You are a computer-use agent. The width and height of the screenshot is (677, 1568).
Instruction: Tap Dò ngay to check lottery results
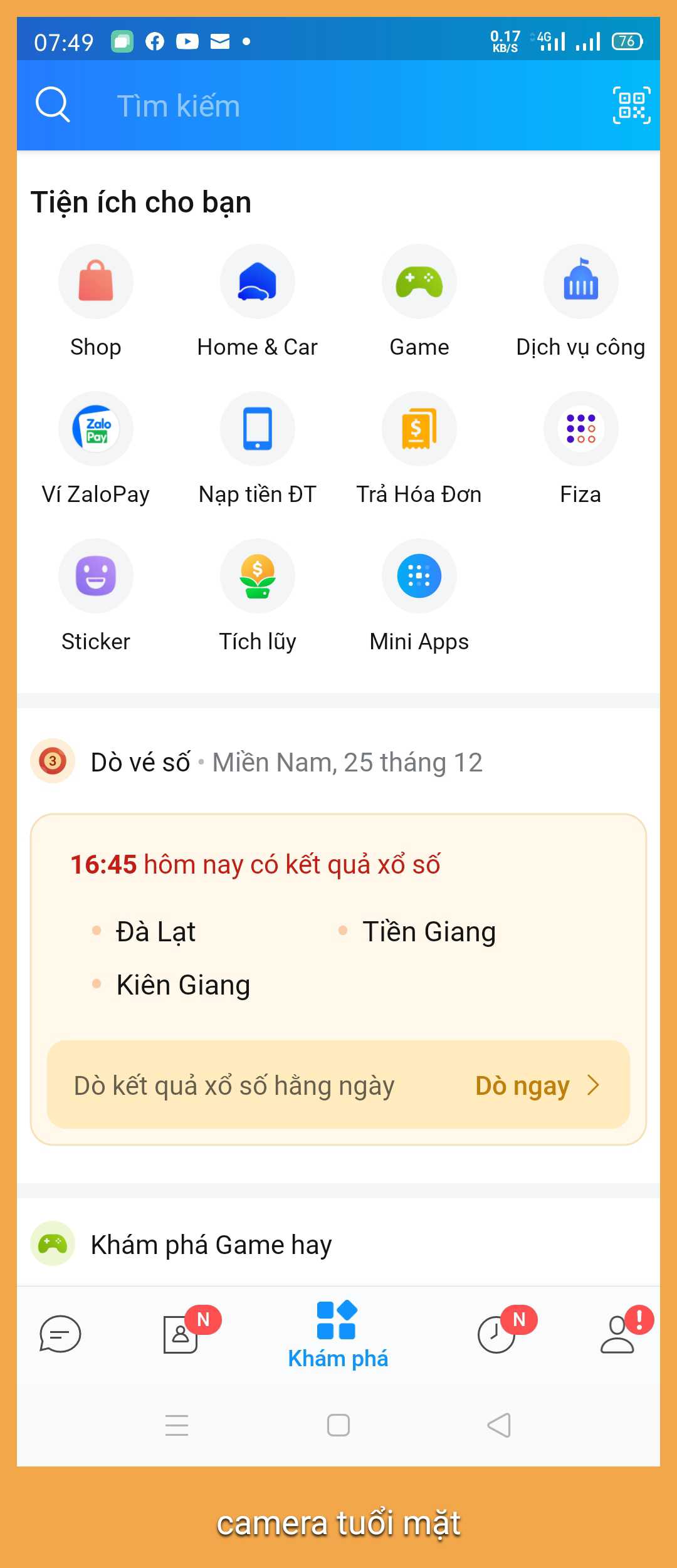coord(536,1085)
